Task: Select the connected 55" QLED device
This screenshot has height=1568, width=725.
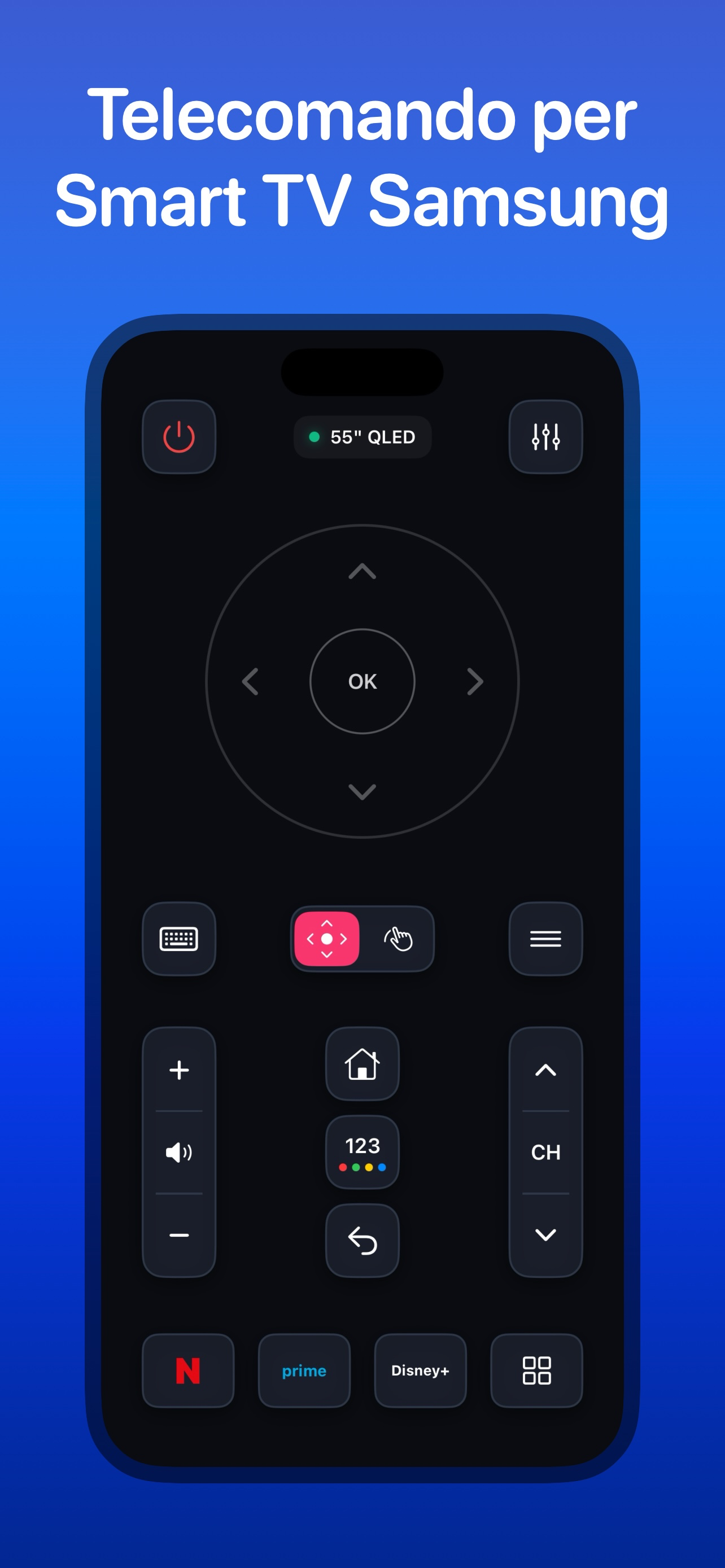Action: (362, 437)
